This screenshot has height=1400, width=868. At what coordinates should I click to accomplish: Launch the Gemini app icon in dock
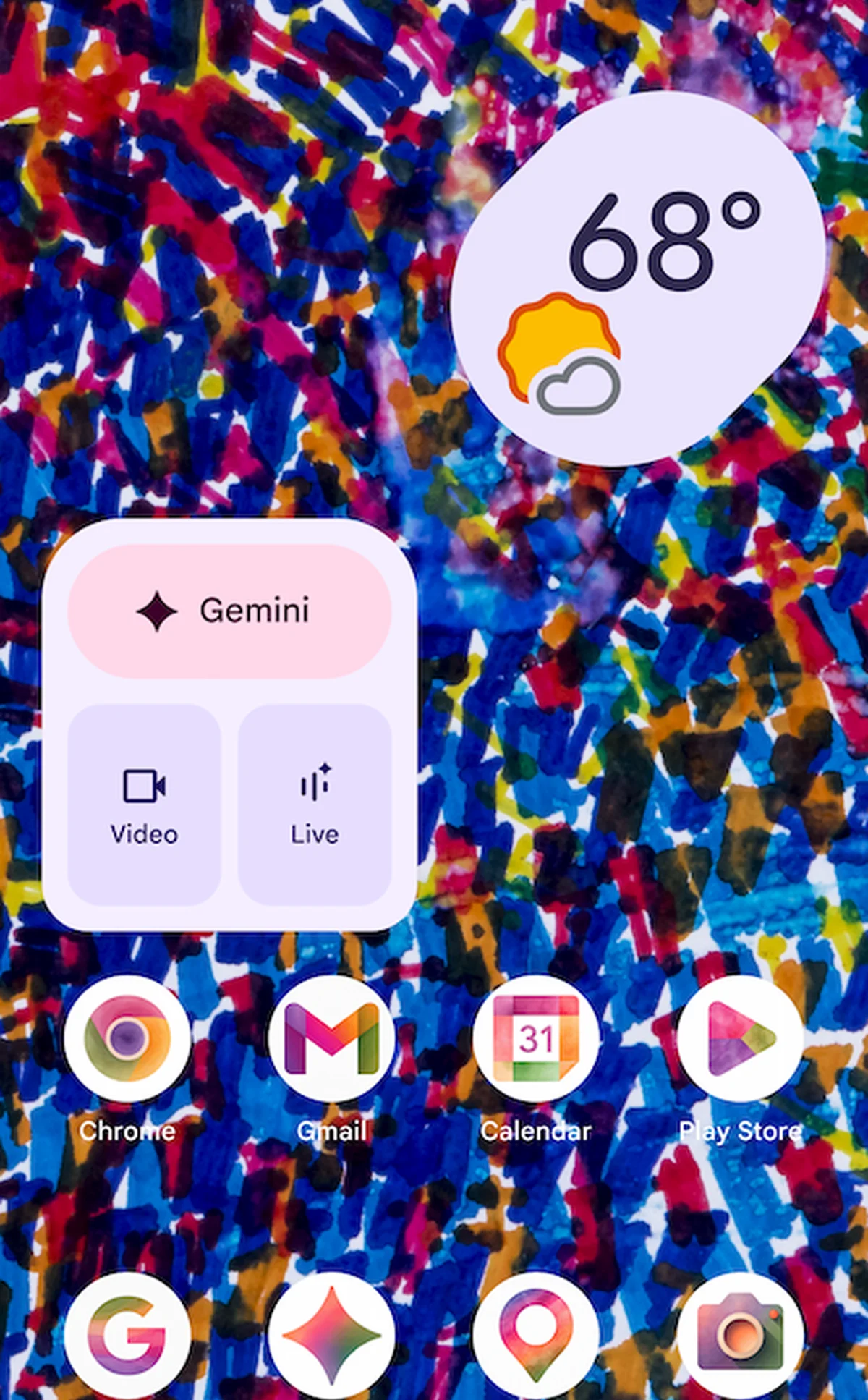[332, 1335]
